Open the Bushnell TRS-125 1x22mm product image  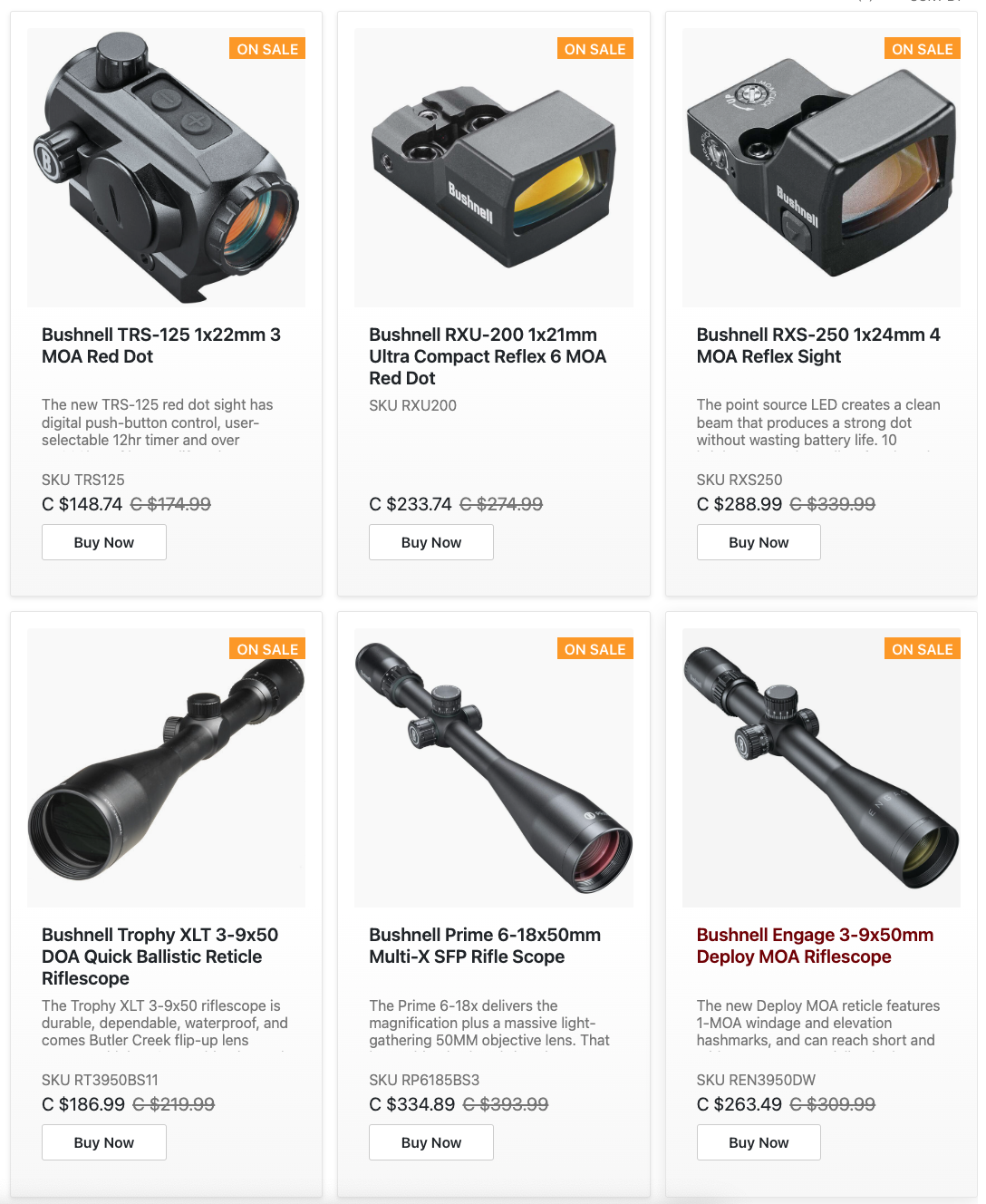pyautogui.click(x=166, y=168)
